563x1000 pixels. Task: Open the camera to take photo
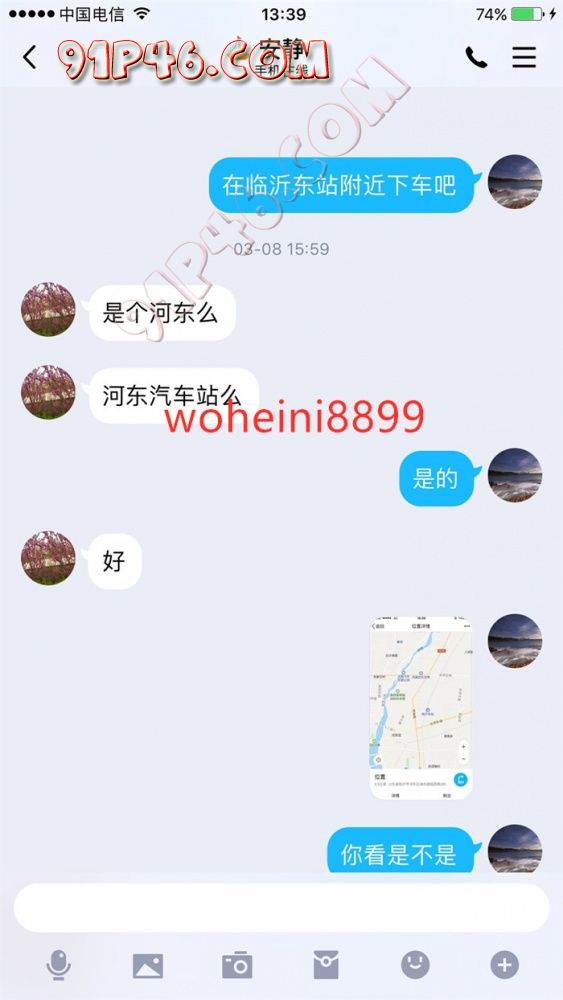pos(237,965)
